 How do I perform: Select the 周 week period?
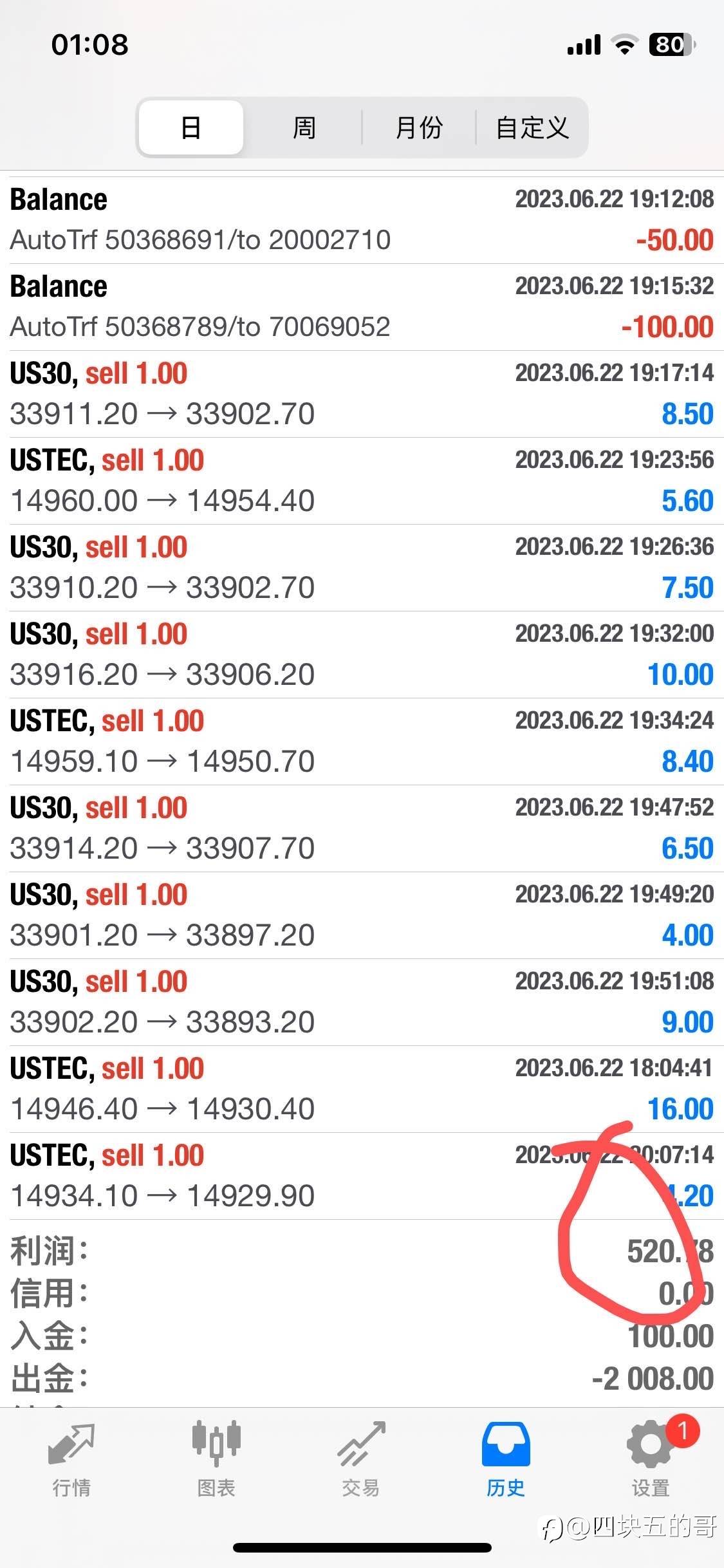pyautogui.click(x=304, y=127)
